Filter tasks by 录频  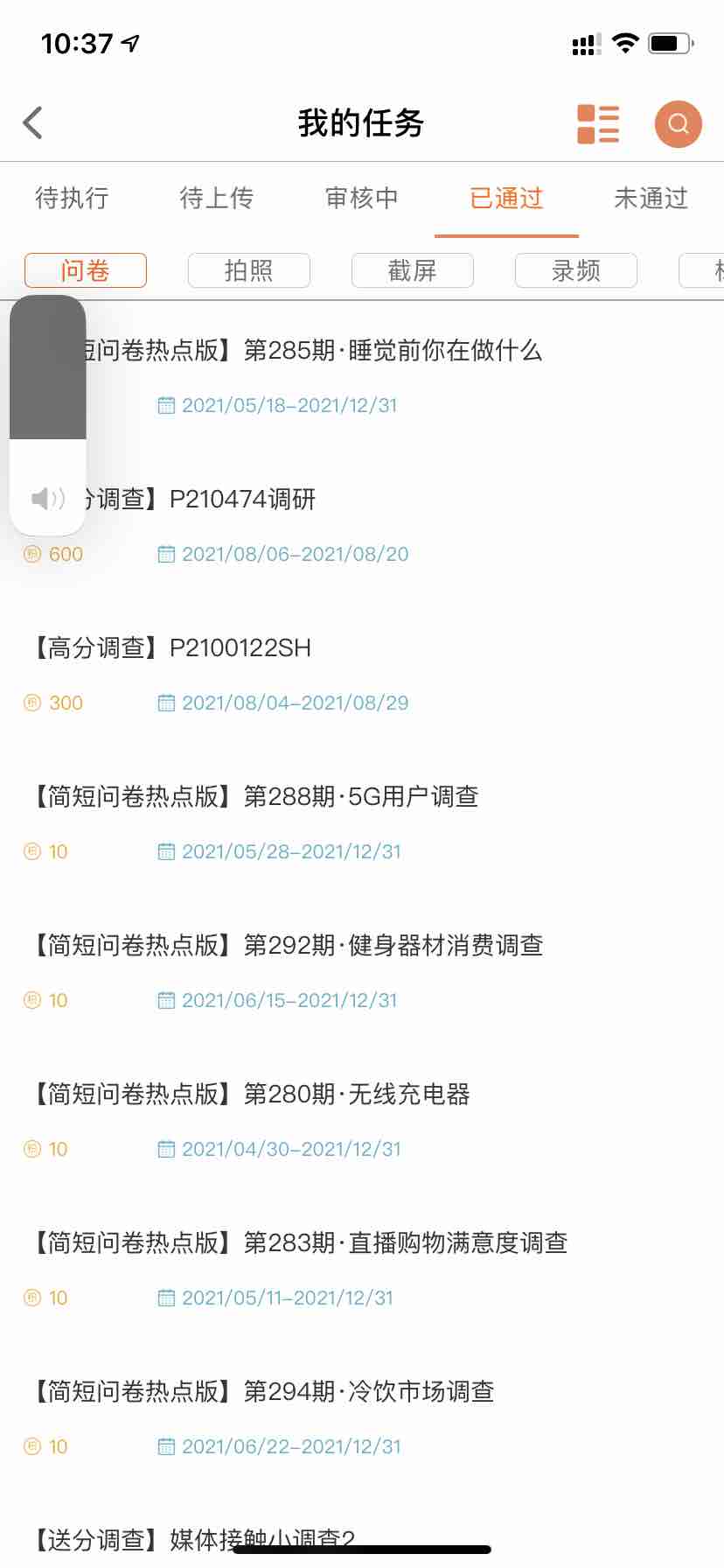click(x=575, y=270)
